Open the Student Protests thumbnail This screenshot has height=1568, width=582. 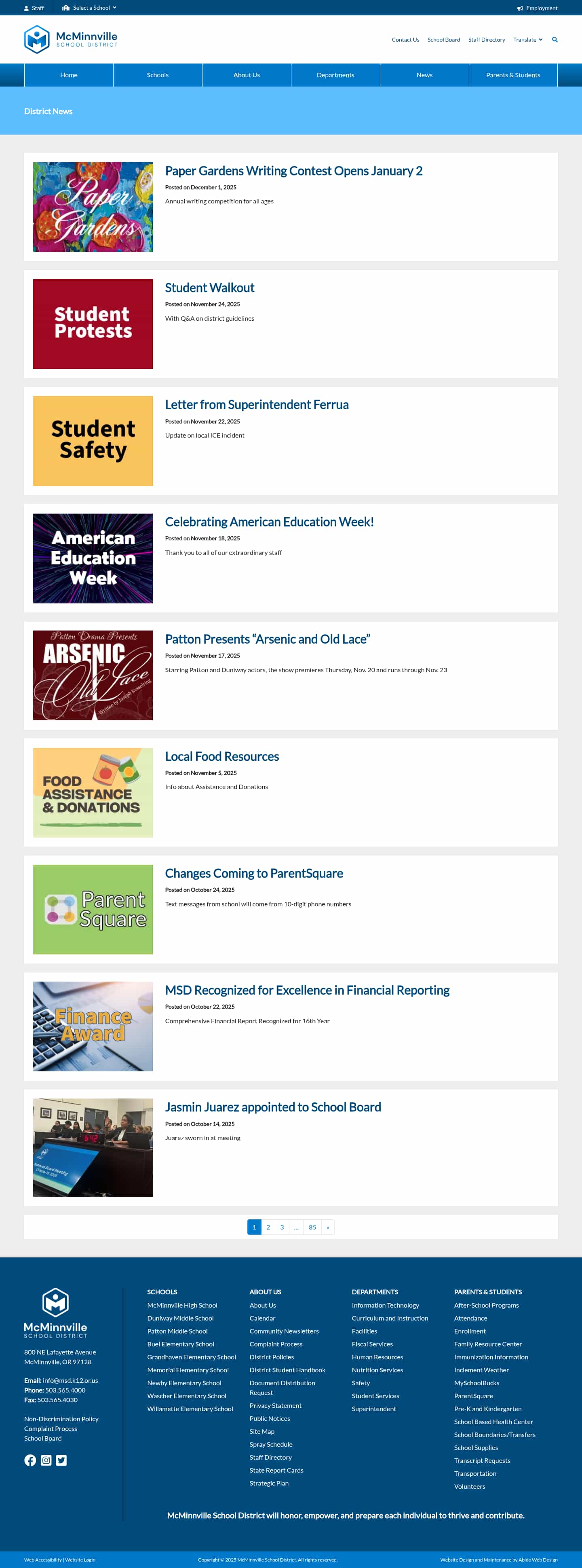pyautogui.click(x=93, y=324)
